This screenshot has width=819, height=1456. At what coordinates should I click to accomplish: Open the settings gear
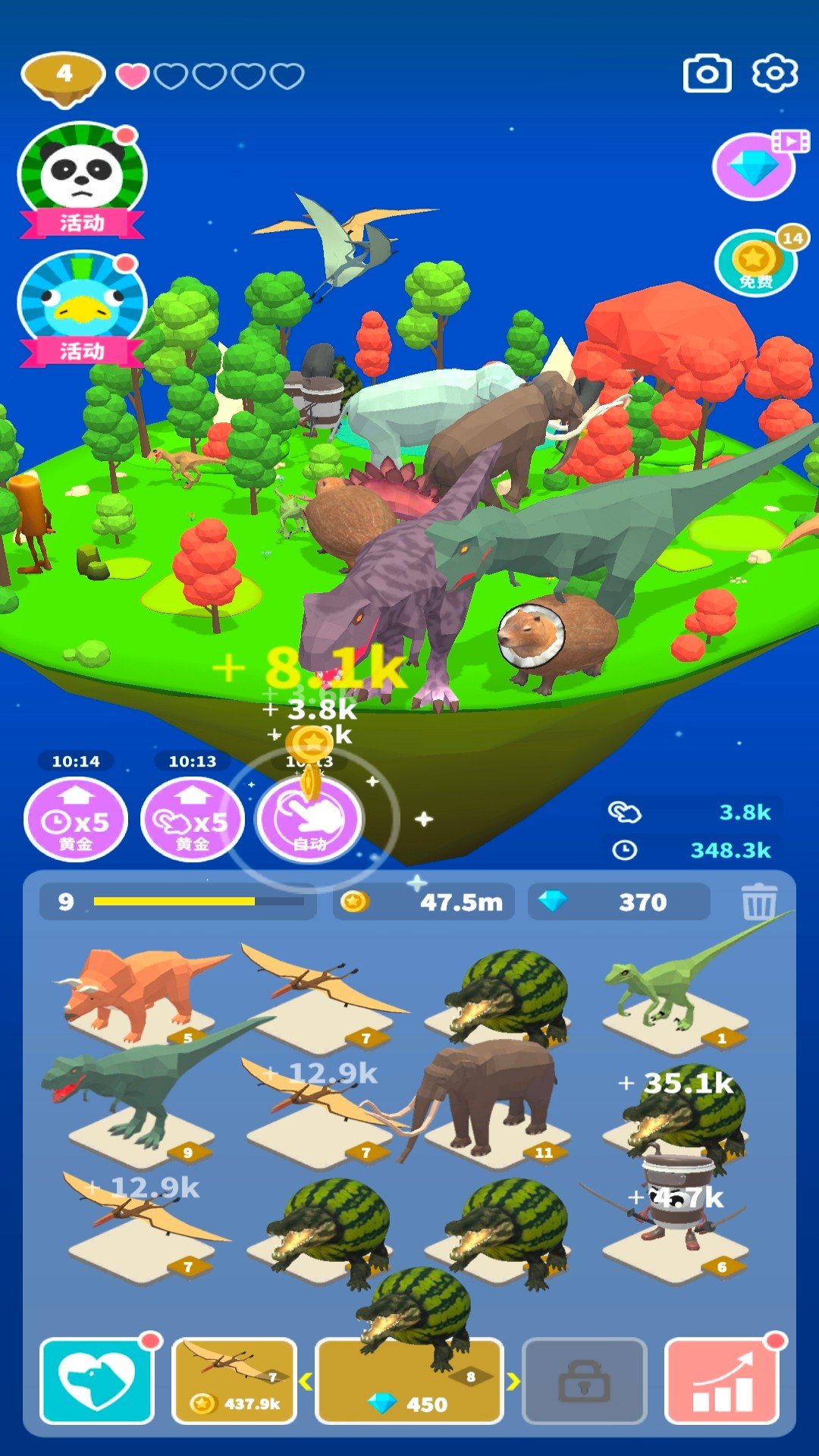click(774, 74)
